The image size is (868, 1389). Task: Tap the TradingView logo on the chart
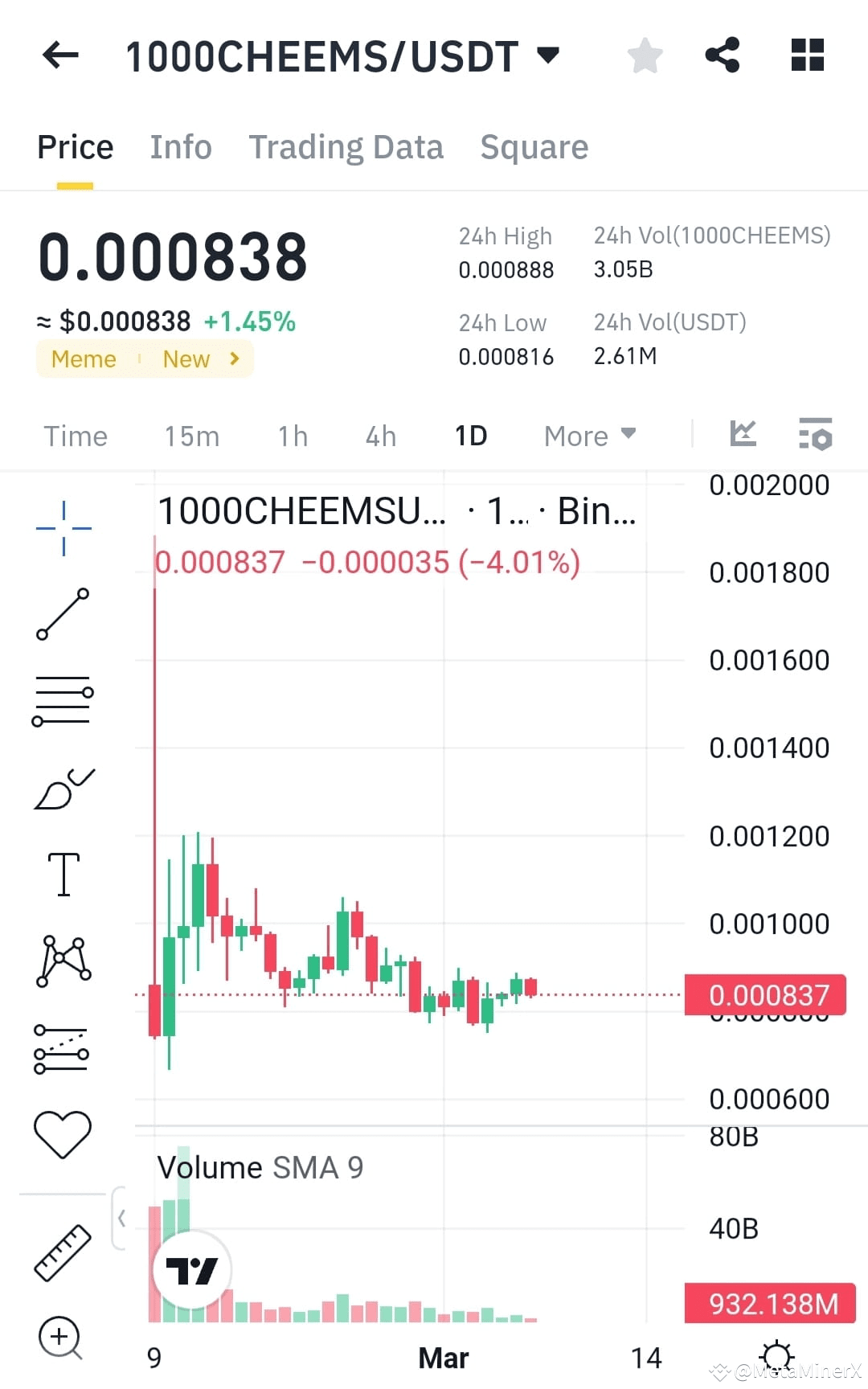point(193,1268)
